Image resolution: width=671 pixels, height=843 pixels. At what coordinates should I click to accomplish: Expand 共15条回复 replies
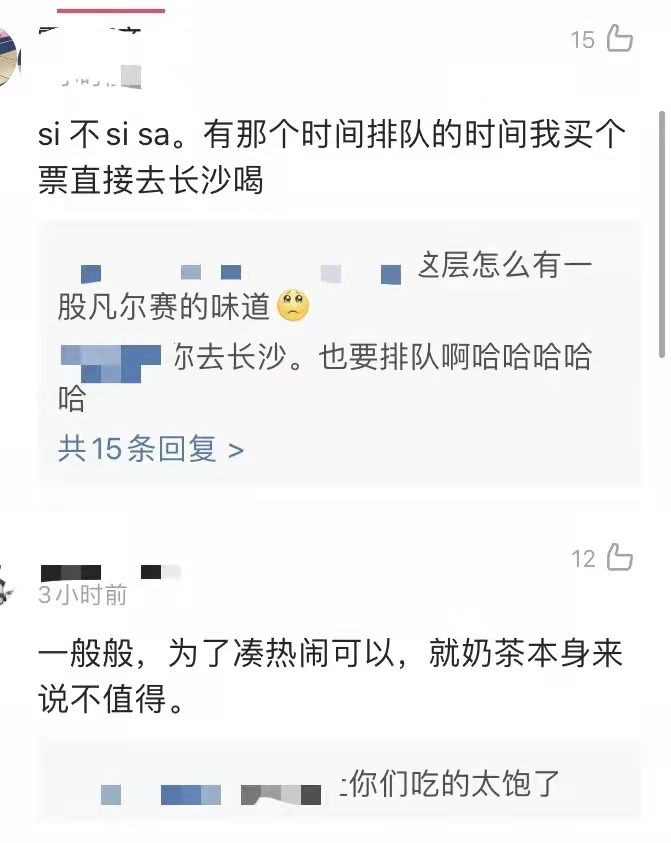click(150, 450)
